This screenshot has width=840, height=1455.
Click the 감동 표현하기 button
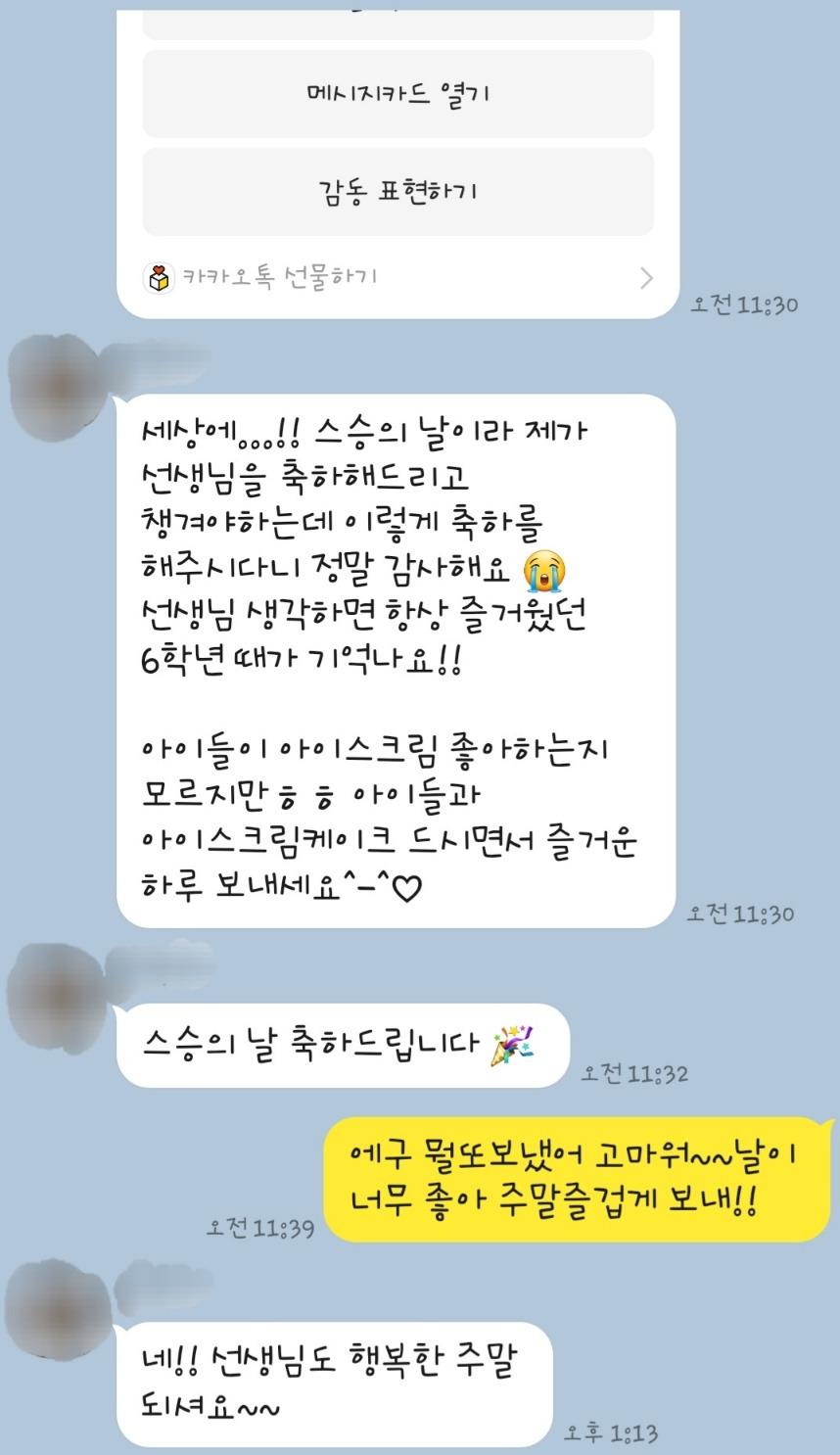pos(397,192)
